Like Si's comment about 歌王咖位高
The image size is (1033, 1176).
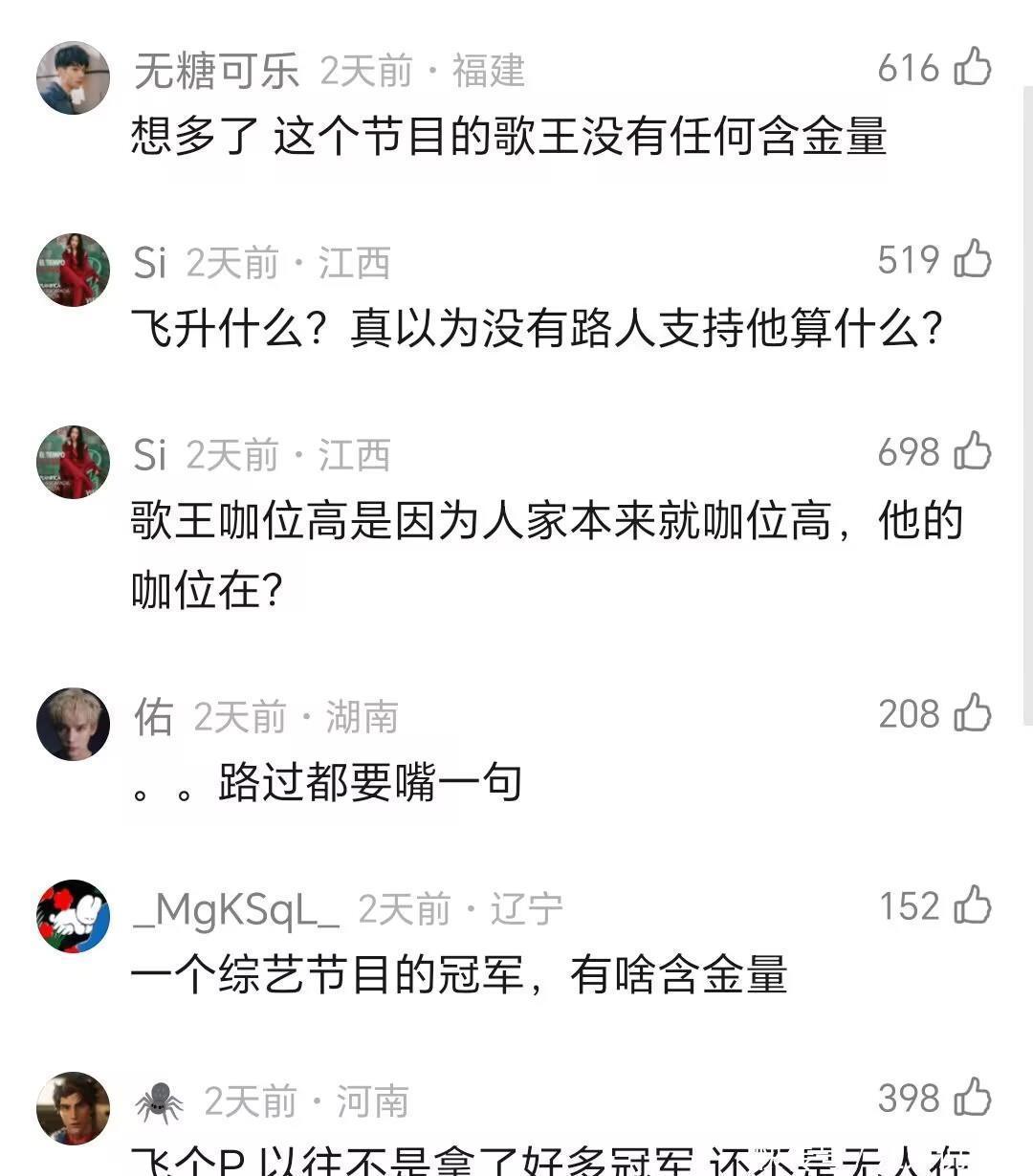[974, 451]
